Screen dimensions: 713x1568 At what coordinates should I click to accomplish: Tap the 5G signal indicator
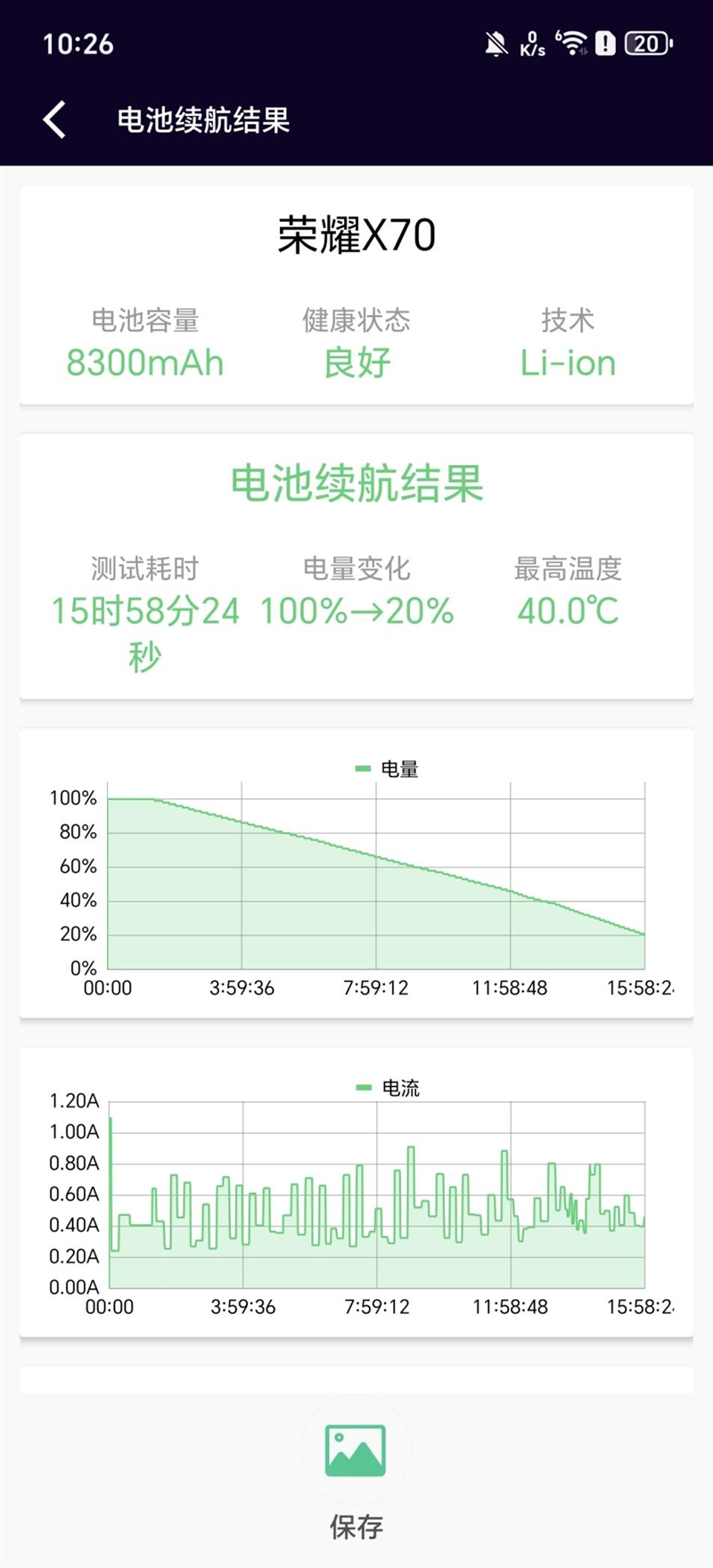[x=558, y=37]
